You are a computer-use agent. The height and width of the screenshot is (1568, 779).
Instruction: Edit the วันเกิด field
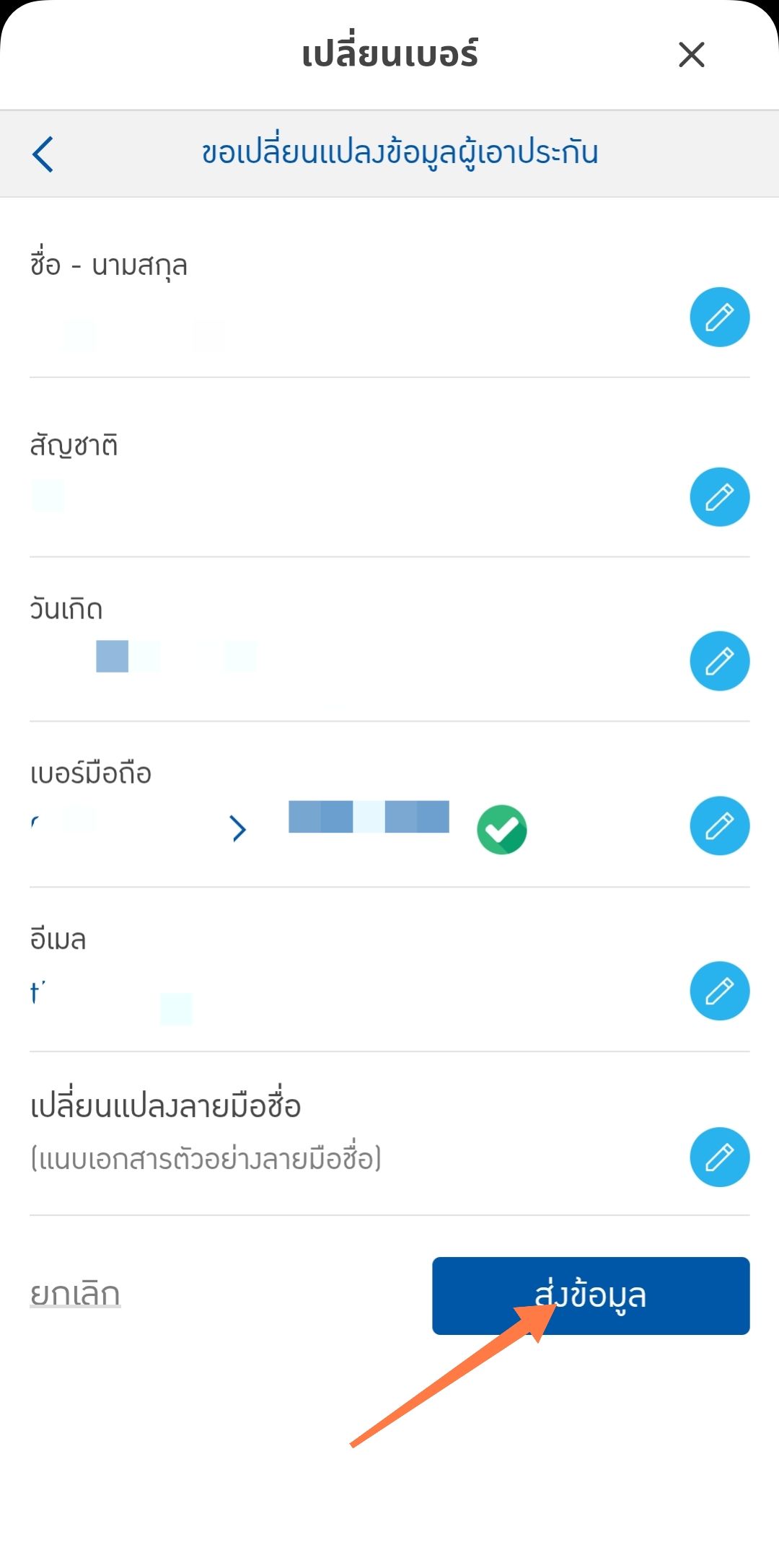point(719,661)
